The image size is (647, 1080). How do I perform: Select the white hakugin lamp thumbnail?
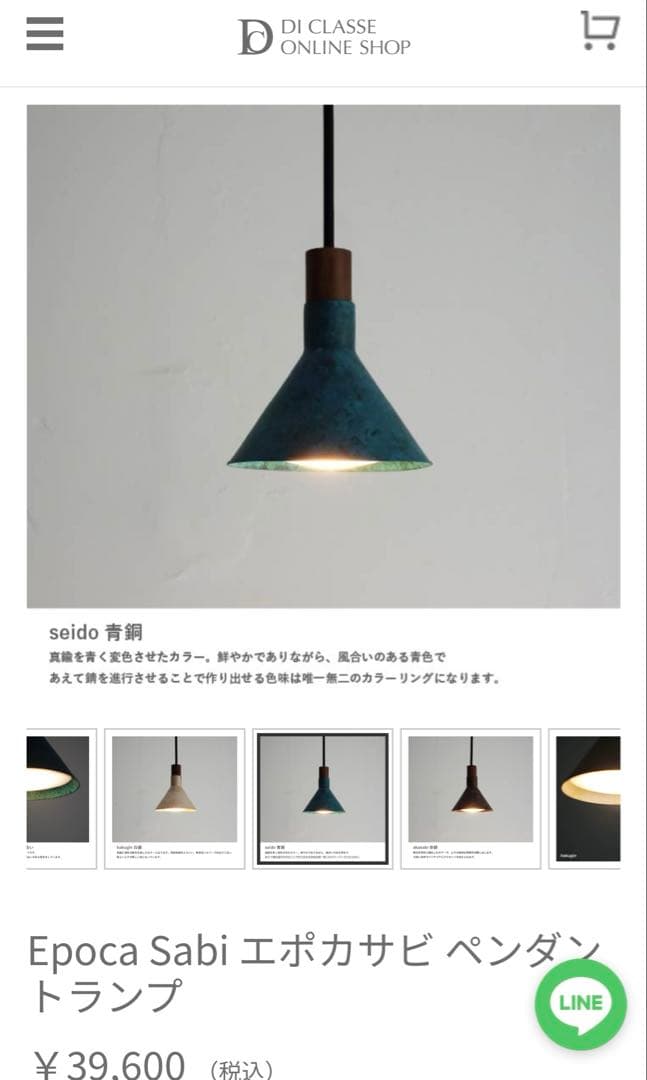click(x=175, y=798)
